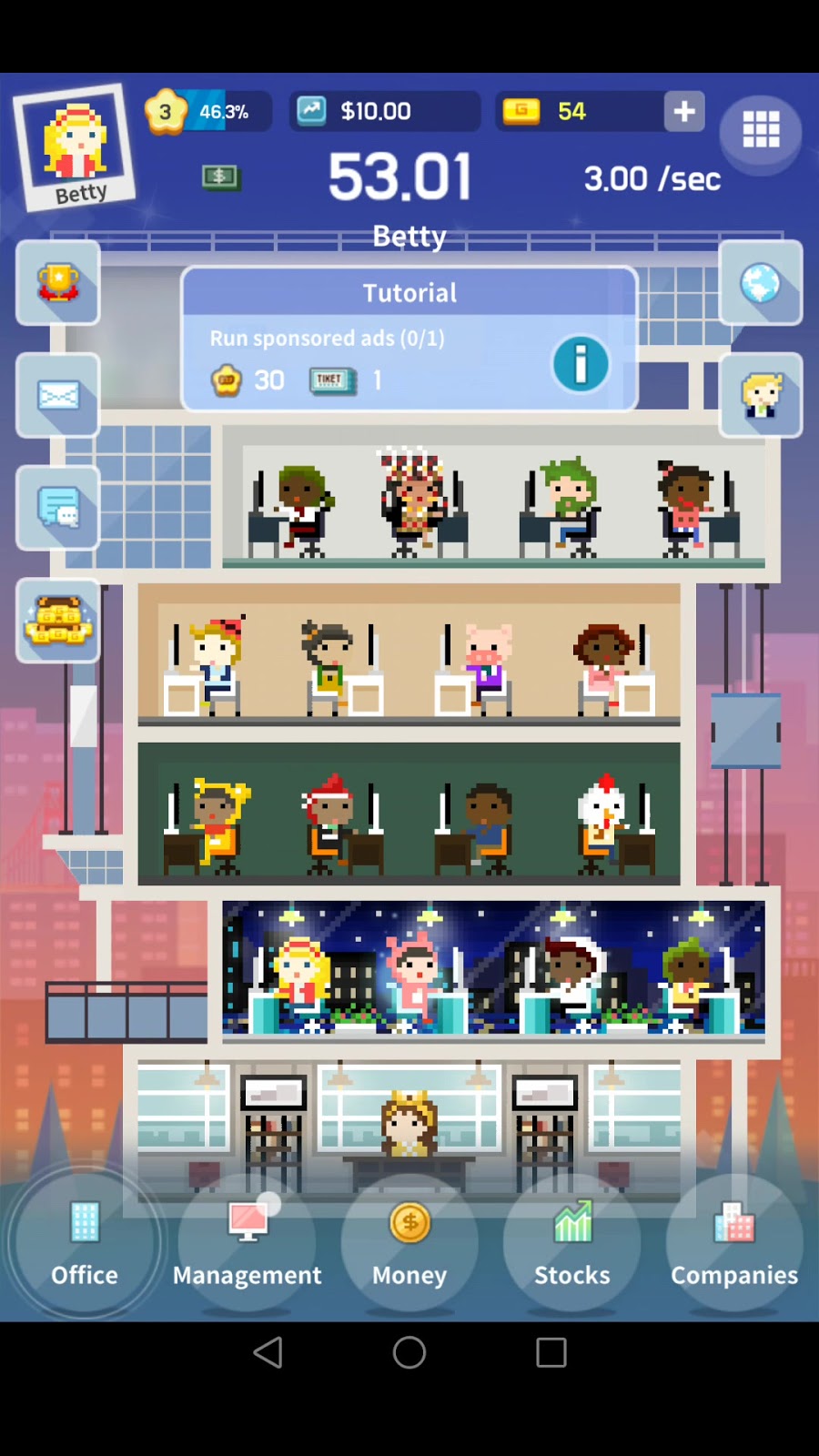Switch to the Office tab
This screenshot has width=819, height=1456.
tap(85, 1243)
